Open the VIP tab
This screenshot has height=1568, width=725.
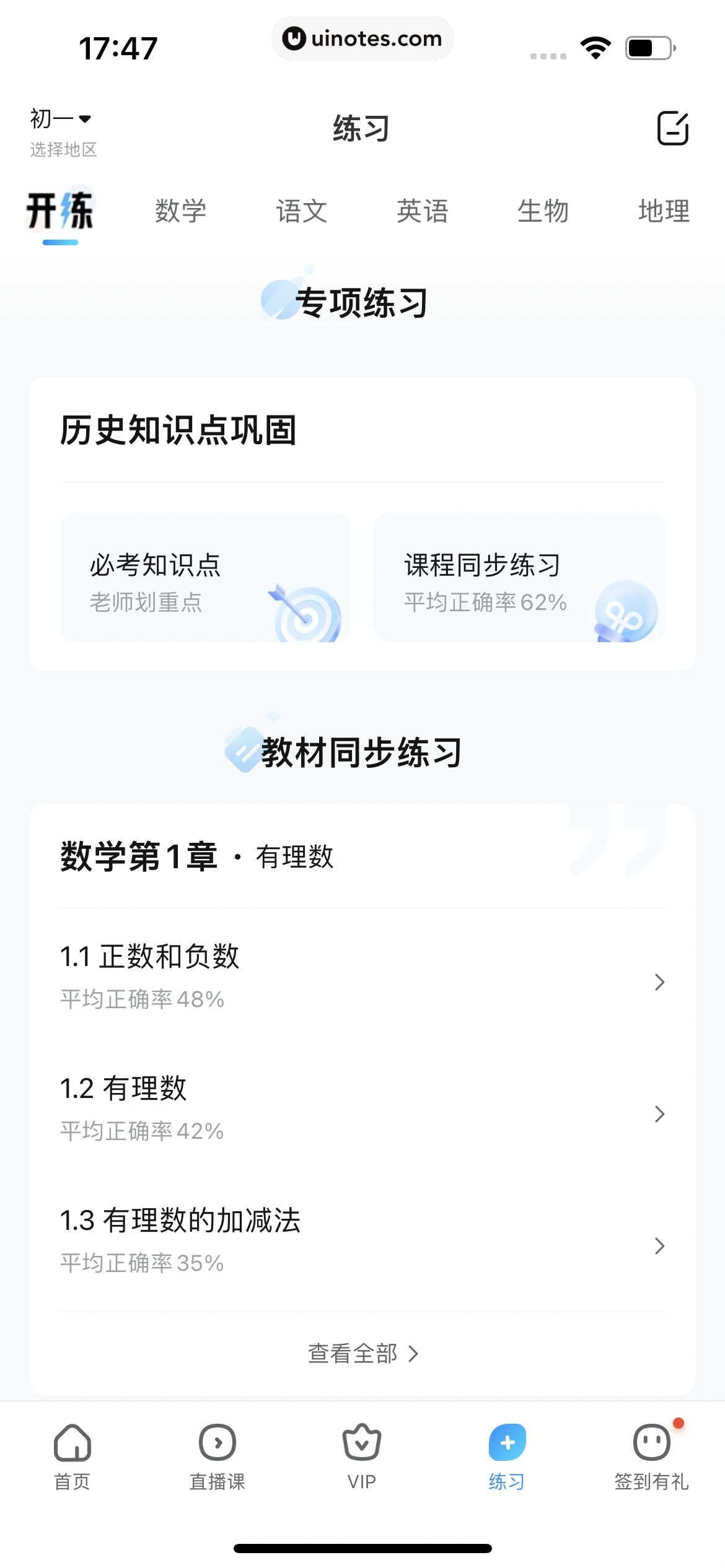[x=362, y=1457]
